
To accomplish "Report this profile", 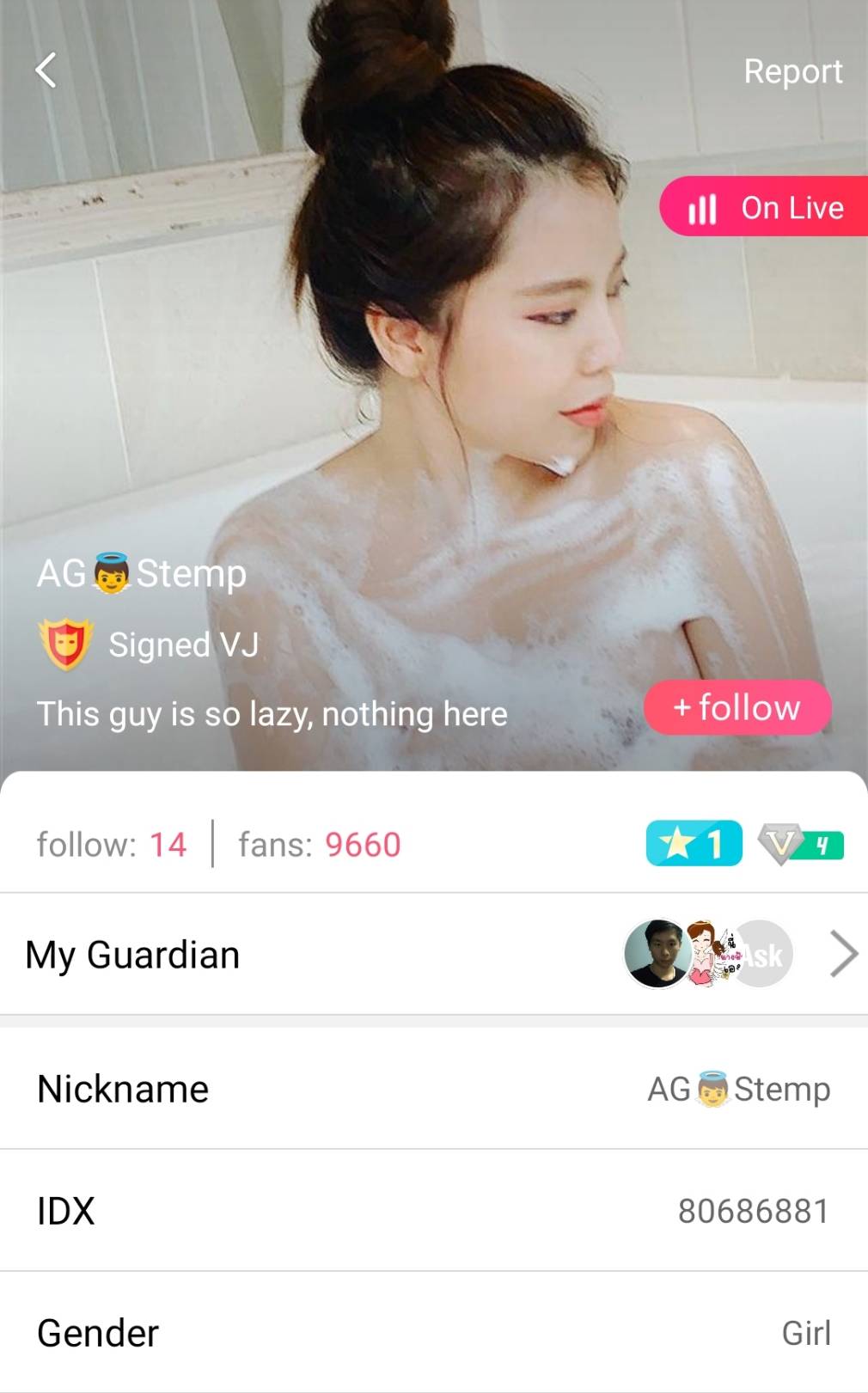I will coord(792,71).
